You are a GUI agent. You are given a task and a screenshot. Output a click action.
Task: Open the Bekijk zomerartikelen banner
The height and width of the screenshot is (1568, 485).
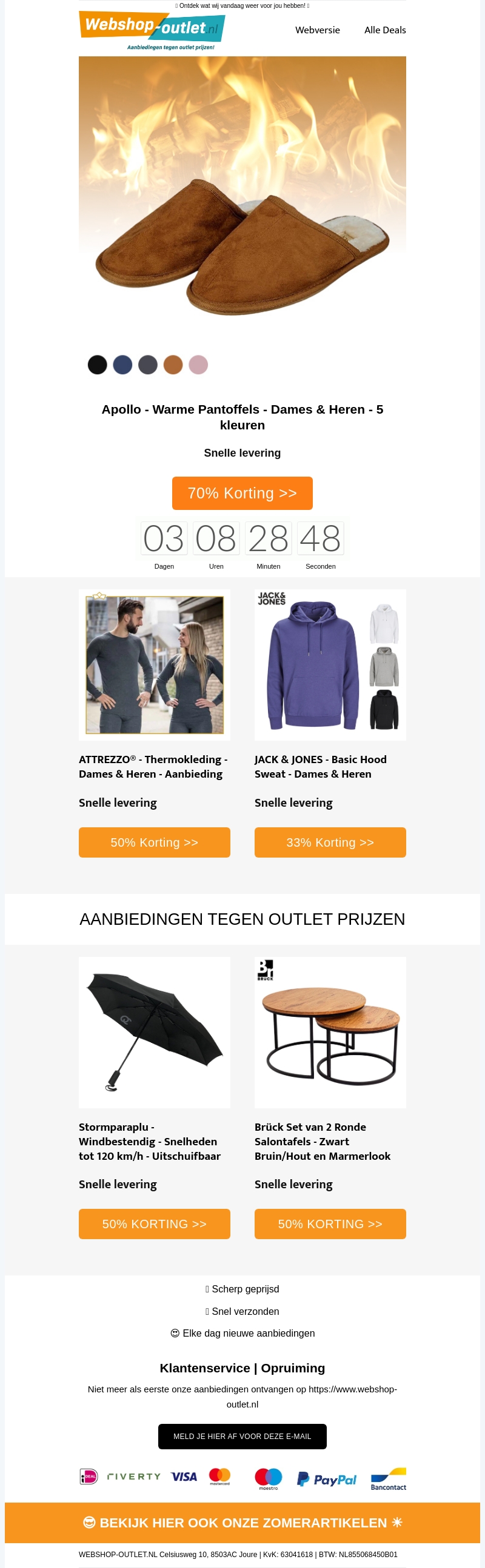242,1523
